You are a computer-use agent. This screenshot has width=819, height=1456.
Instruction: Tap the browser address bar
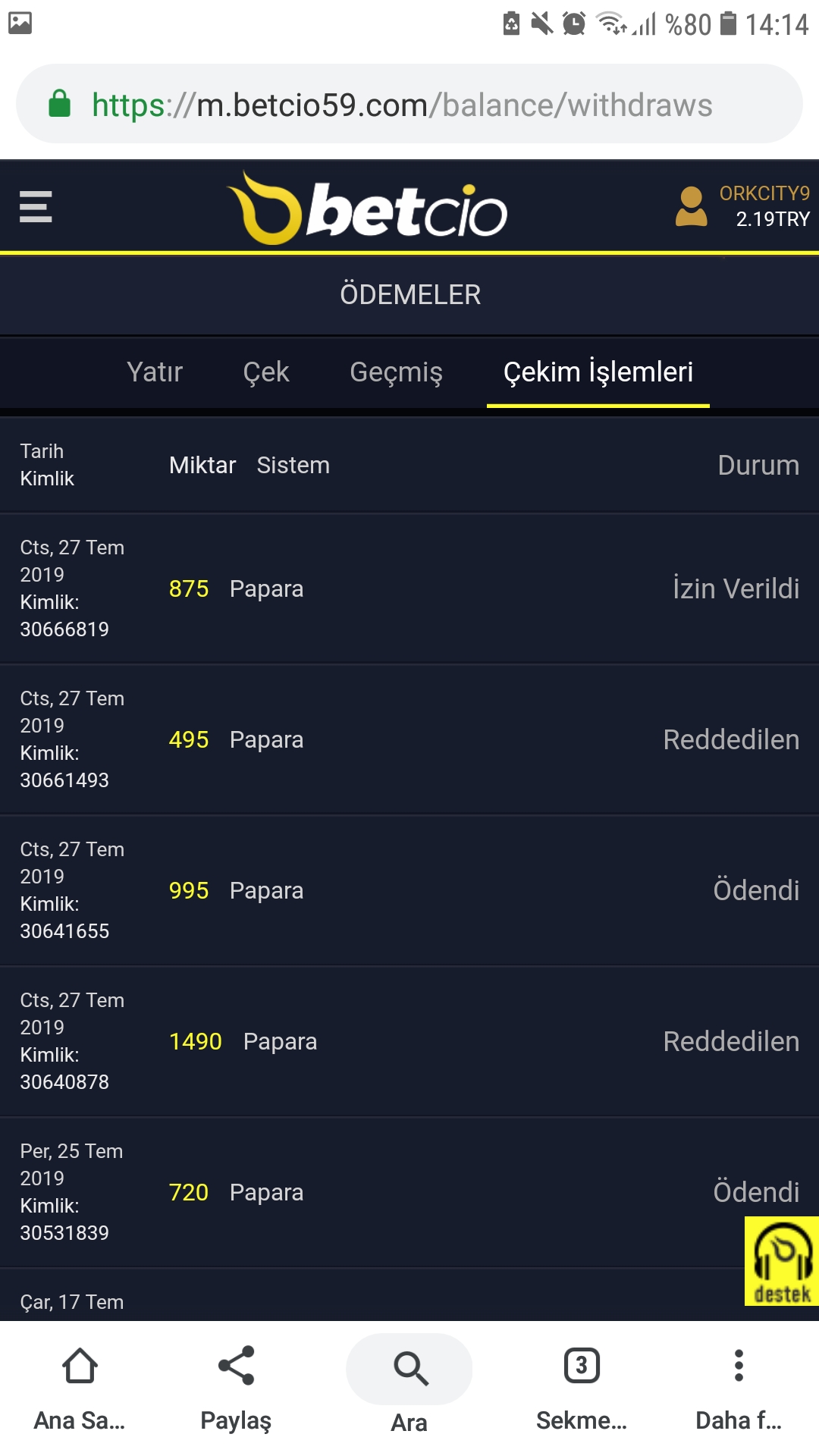click(x=409, y=104)
